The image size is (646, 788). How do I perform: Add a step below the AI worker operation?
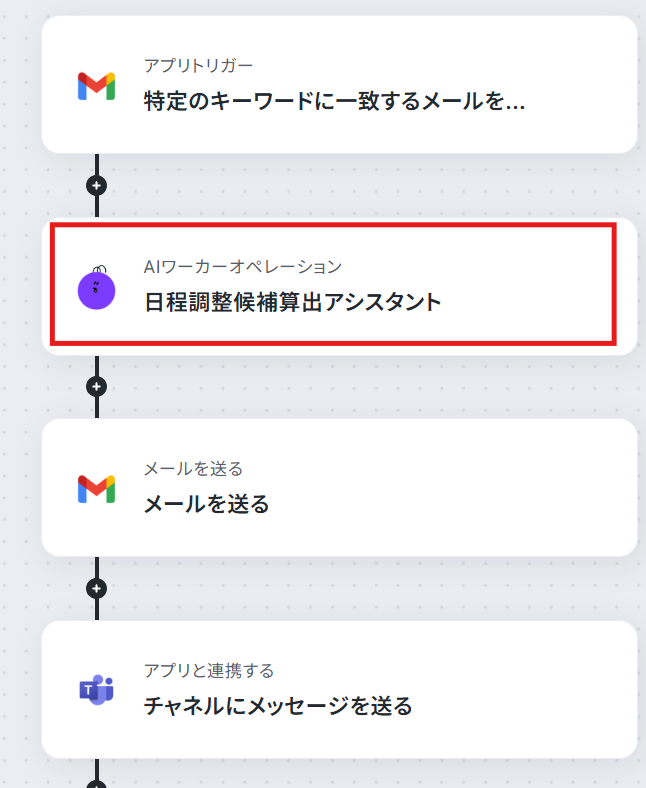click(x=97, y=386)
